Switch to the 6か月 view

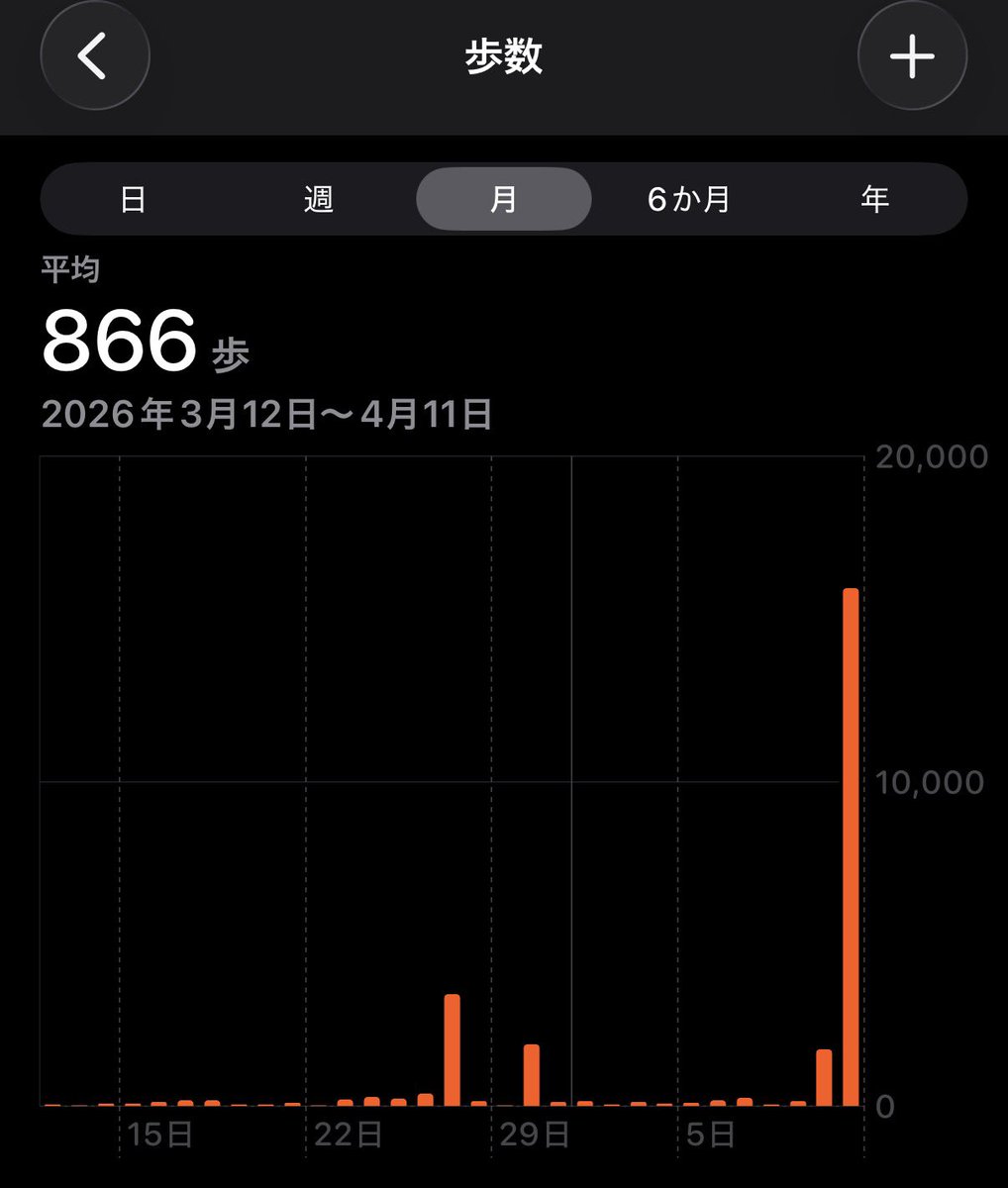pyautogui.click(x=689, y=199)
